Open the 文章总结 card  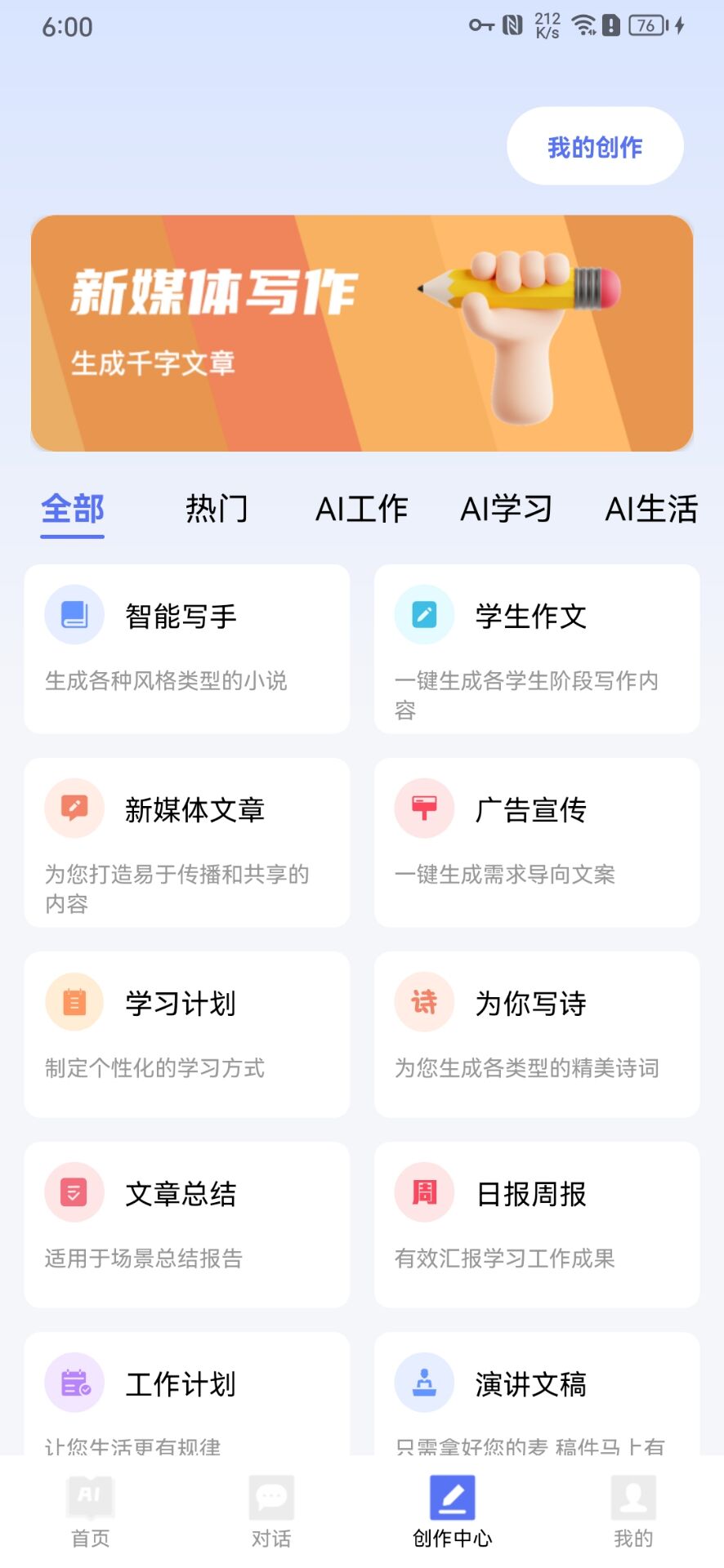pos(187,1224)
